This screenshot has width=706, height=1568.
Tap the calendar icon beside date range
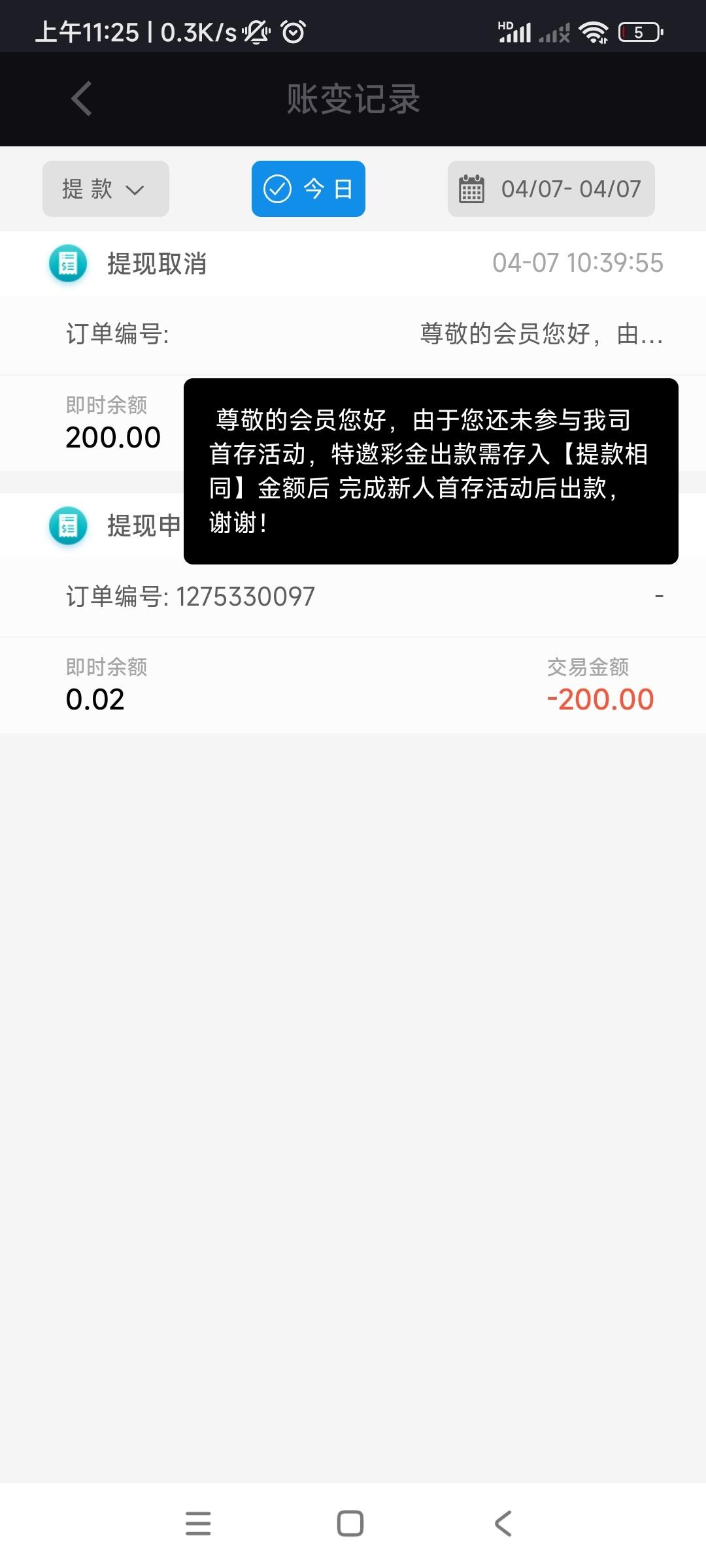[x=472, y=189]
